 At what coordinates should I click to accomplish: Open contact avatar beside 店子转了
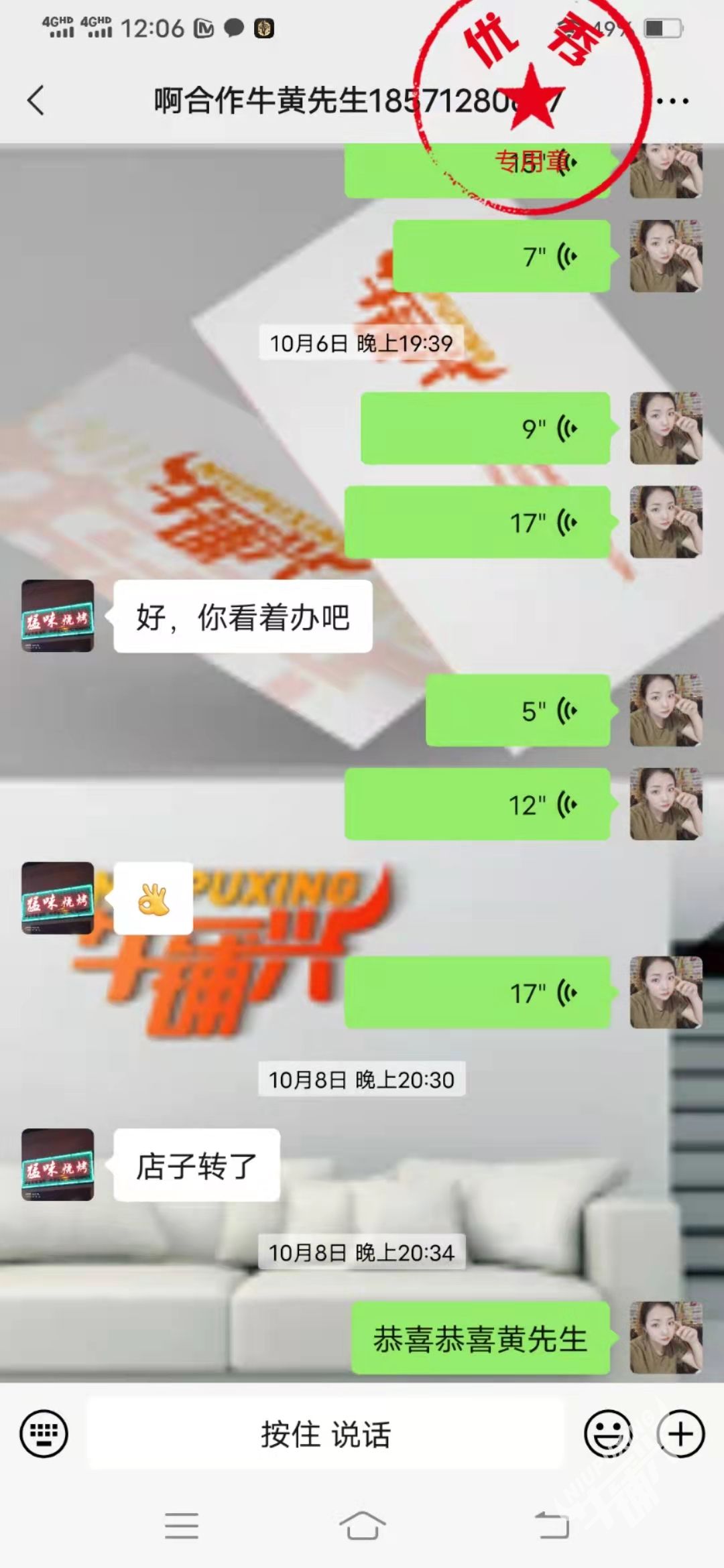(x=58, y=1165)
